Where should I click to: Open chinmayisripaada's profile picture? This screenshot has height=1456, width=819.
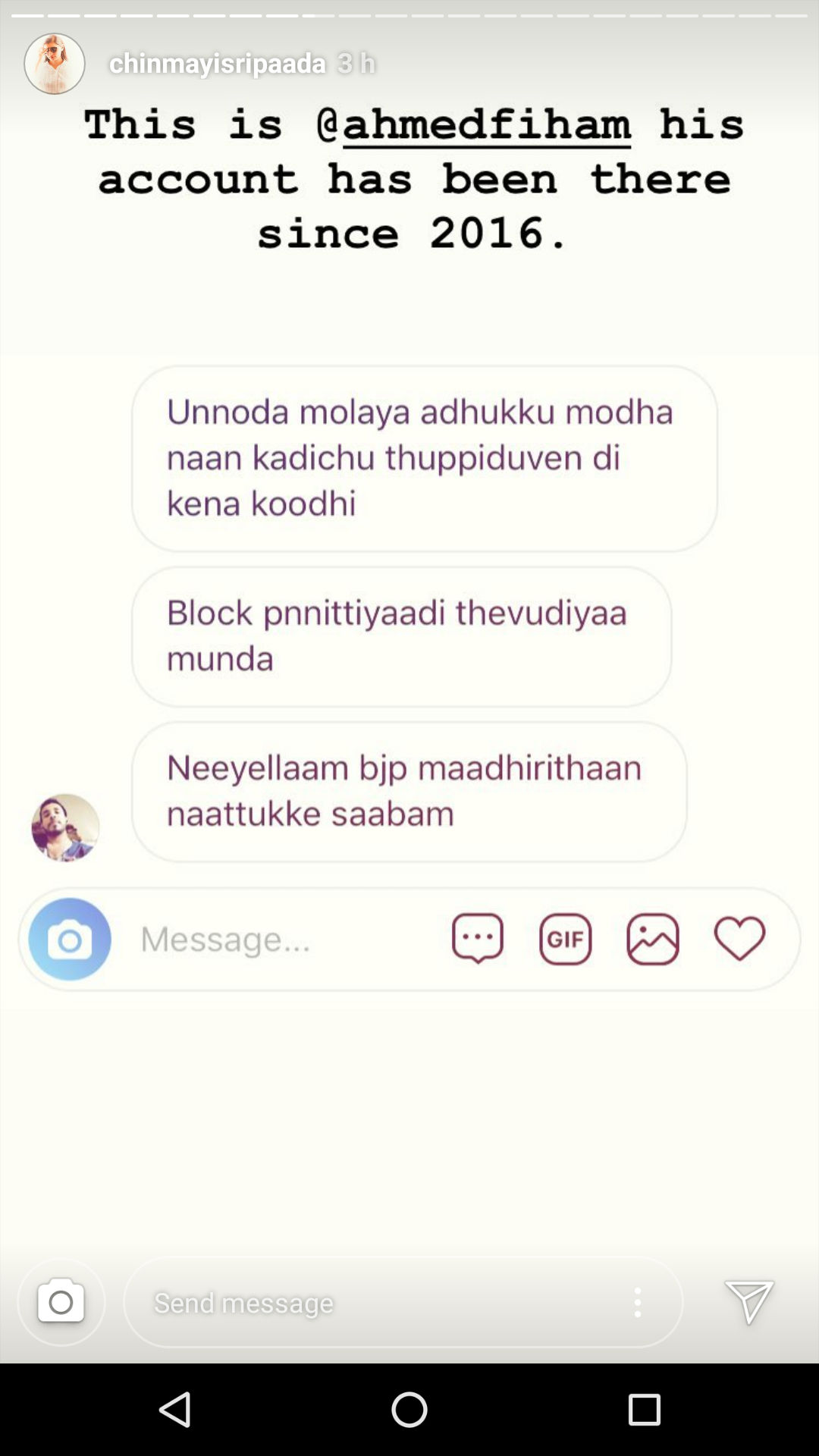click(x=55, y=64)
